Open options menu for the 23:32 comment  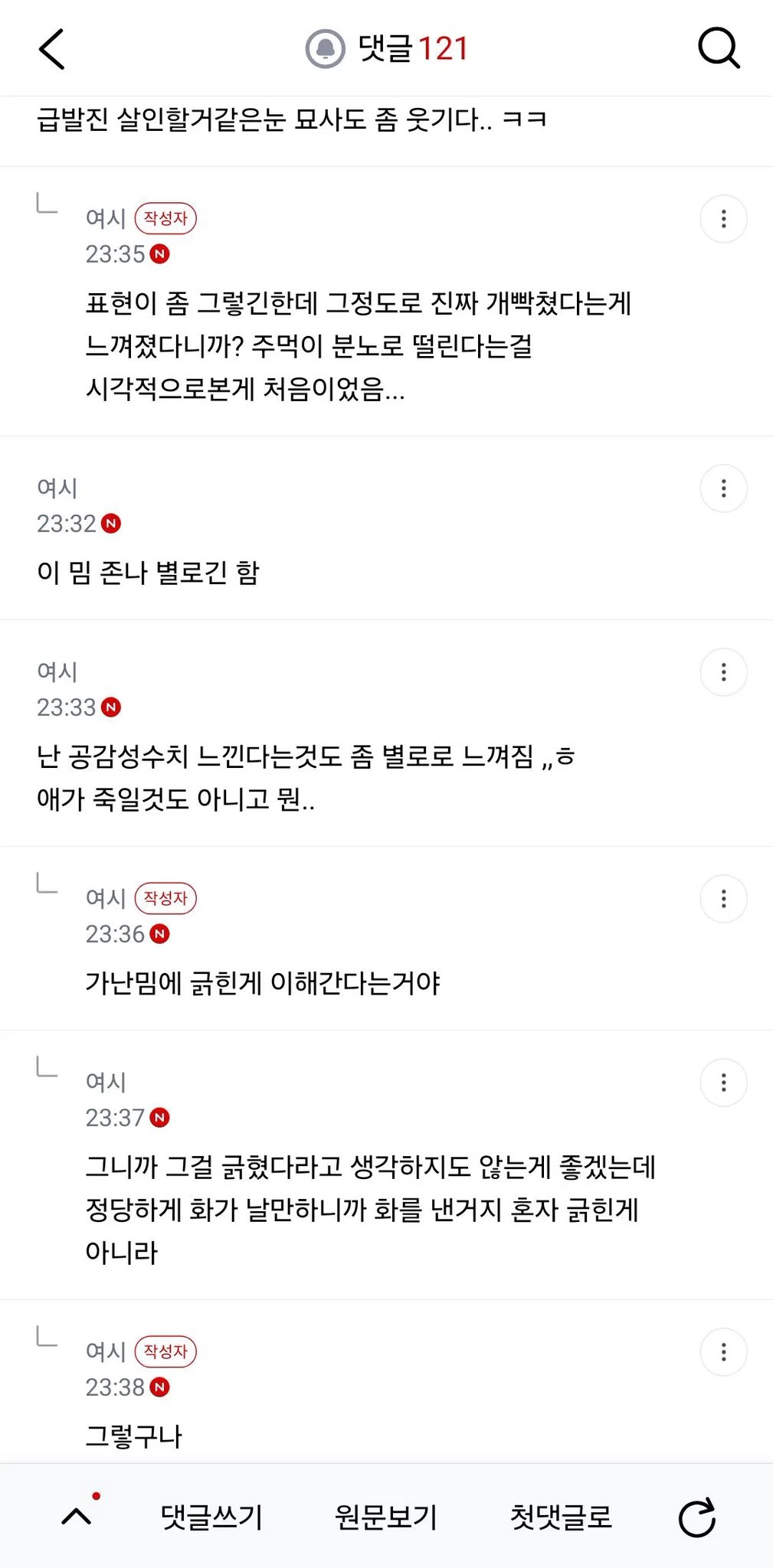[723, 488]
